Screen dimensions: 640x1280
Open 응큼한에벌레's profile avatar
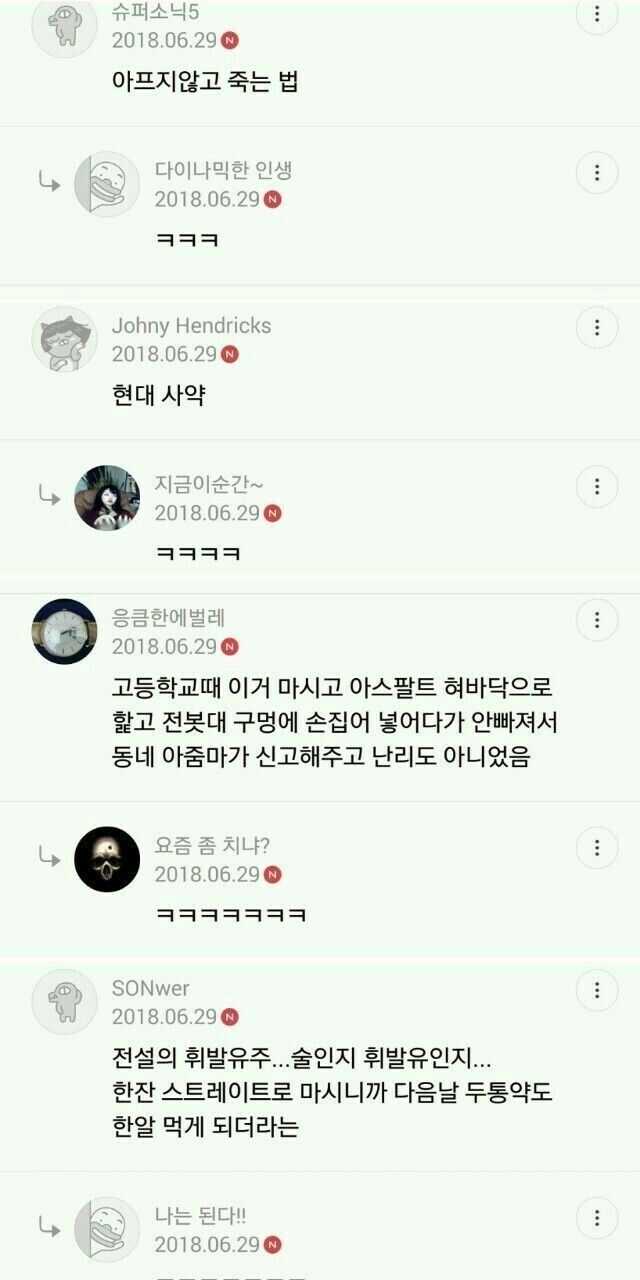tap(64, 631)
